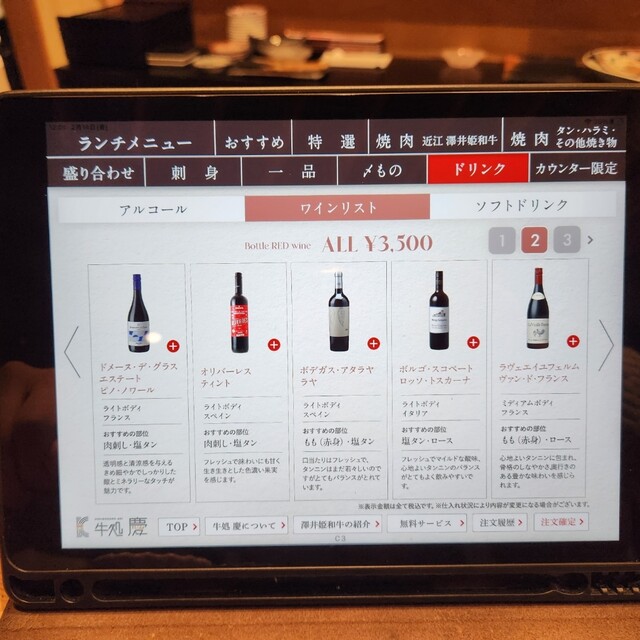Switch to the アルコール tab
The height and width of the screenshot is (640, 640).
click(x=151, y=208)
